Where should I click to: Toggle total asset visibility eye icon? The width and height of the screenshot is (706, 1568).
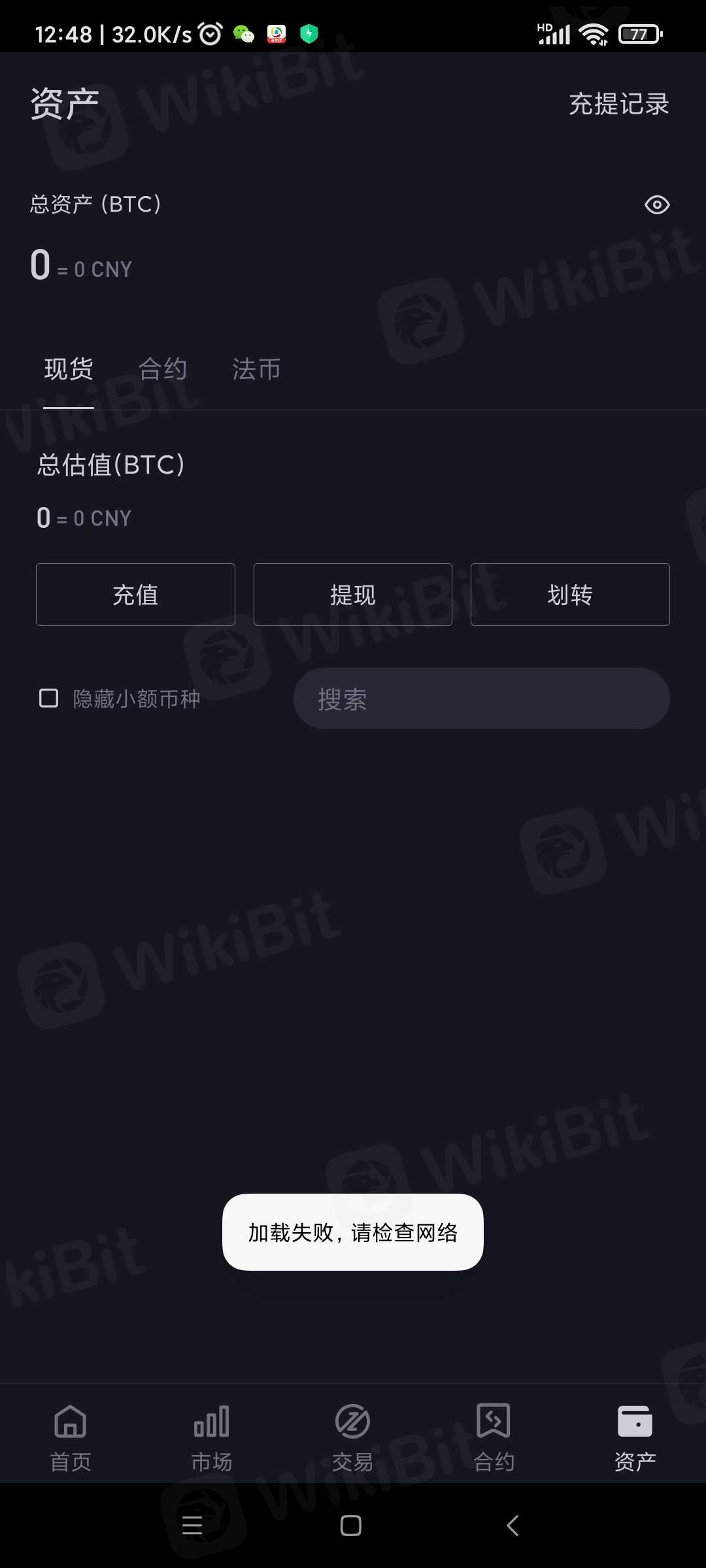point(656,205)
